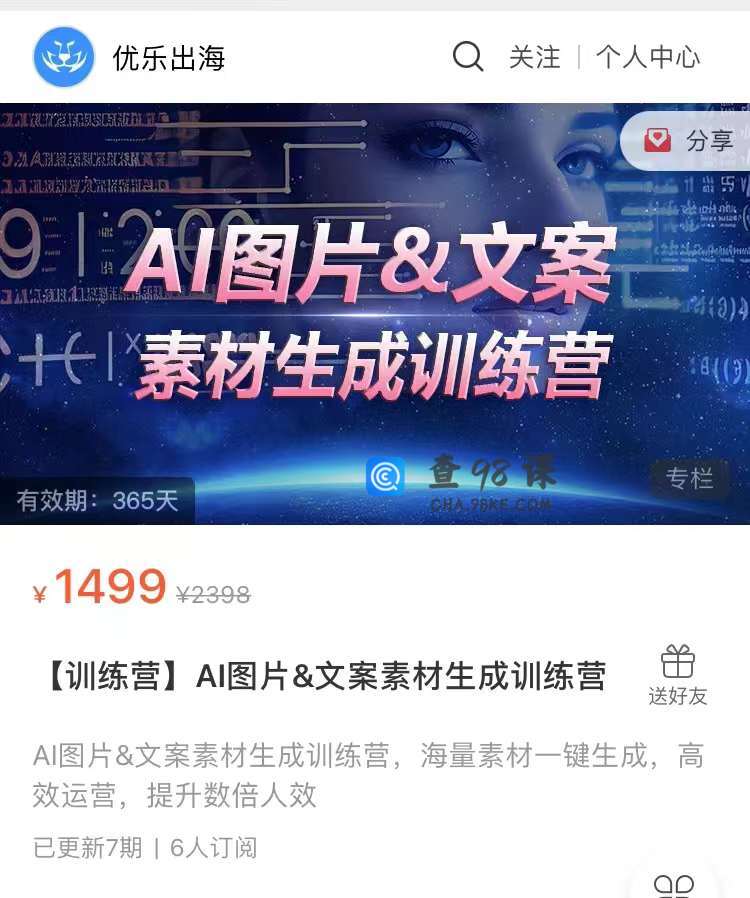Viewport: 750px width, 898px height.
Task: Open the search magnifier icon
Action: point(467,57)
